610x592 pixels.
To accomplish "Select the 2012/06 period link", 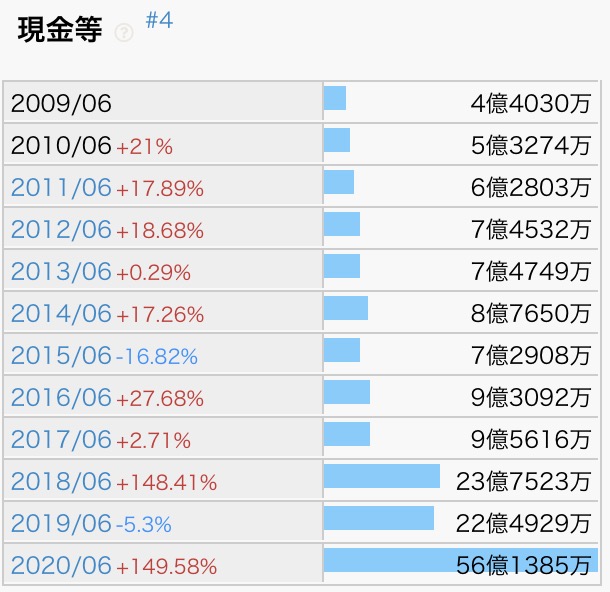I will (61, 230).
